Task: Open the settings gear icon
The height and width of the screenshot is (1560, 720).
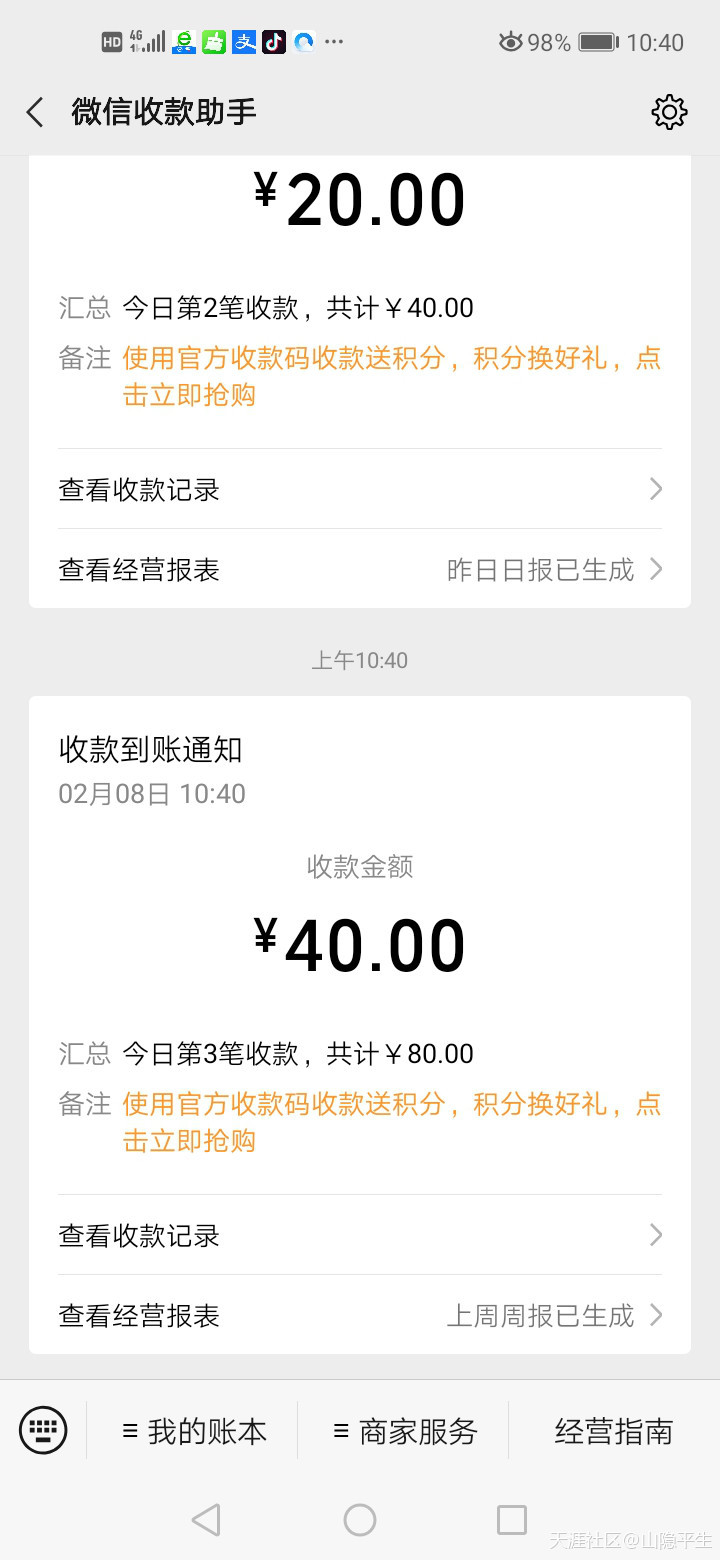Action: (x=669, y=112)
